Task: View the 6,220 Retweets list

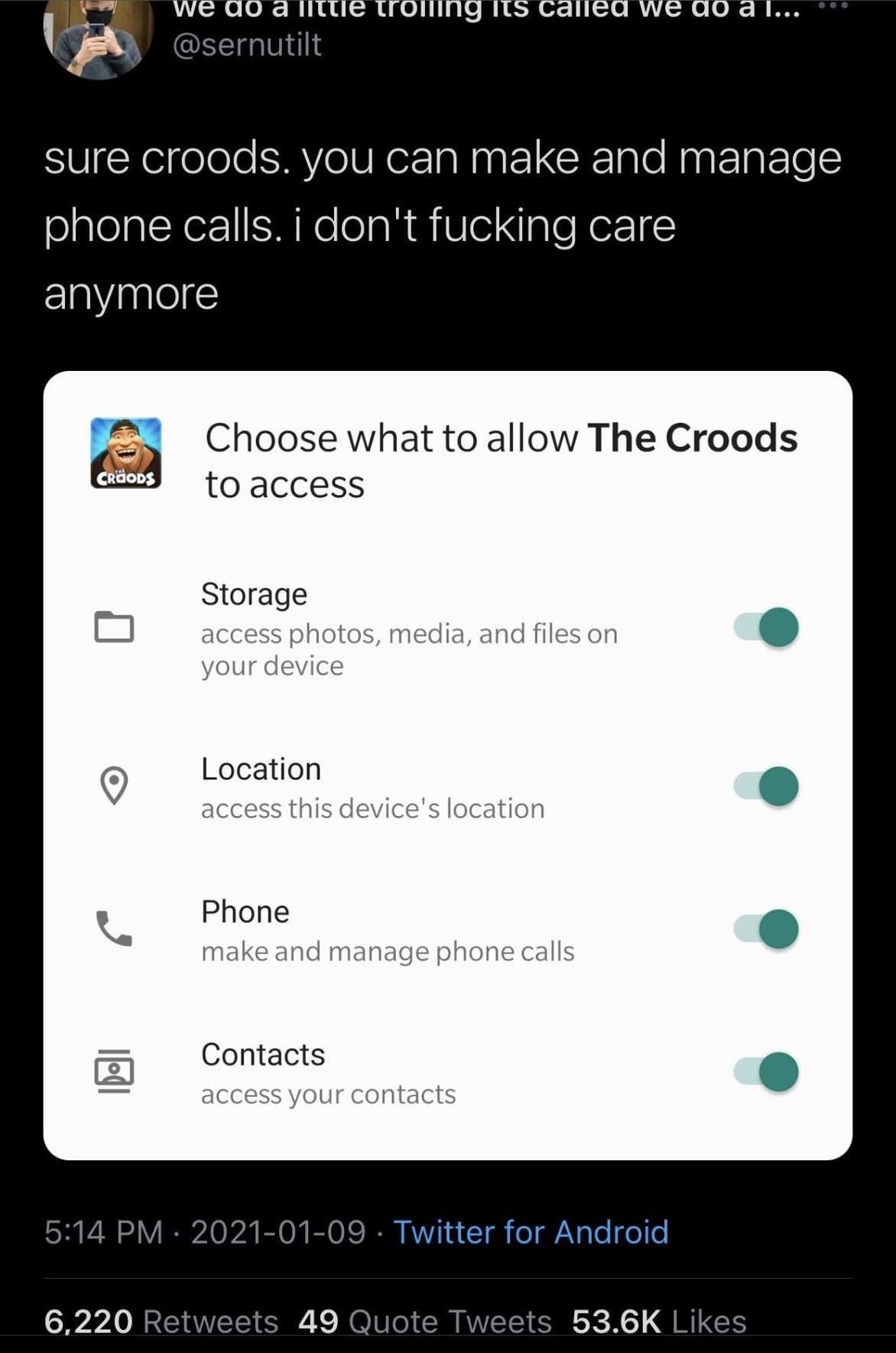Action: 161,1321
